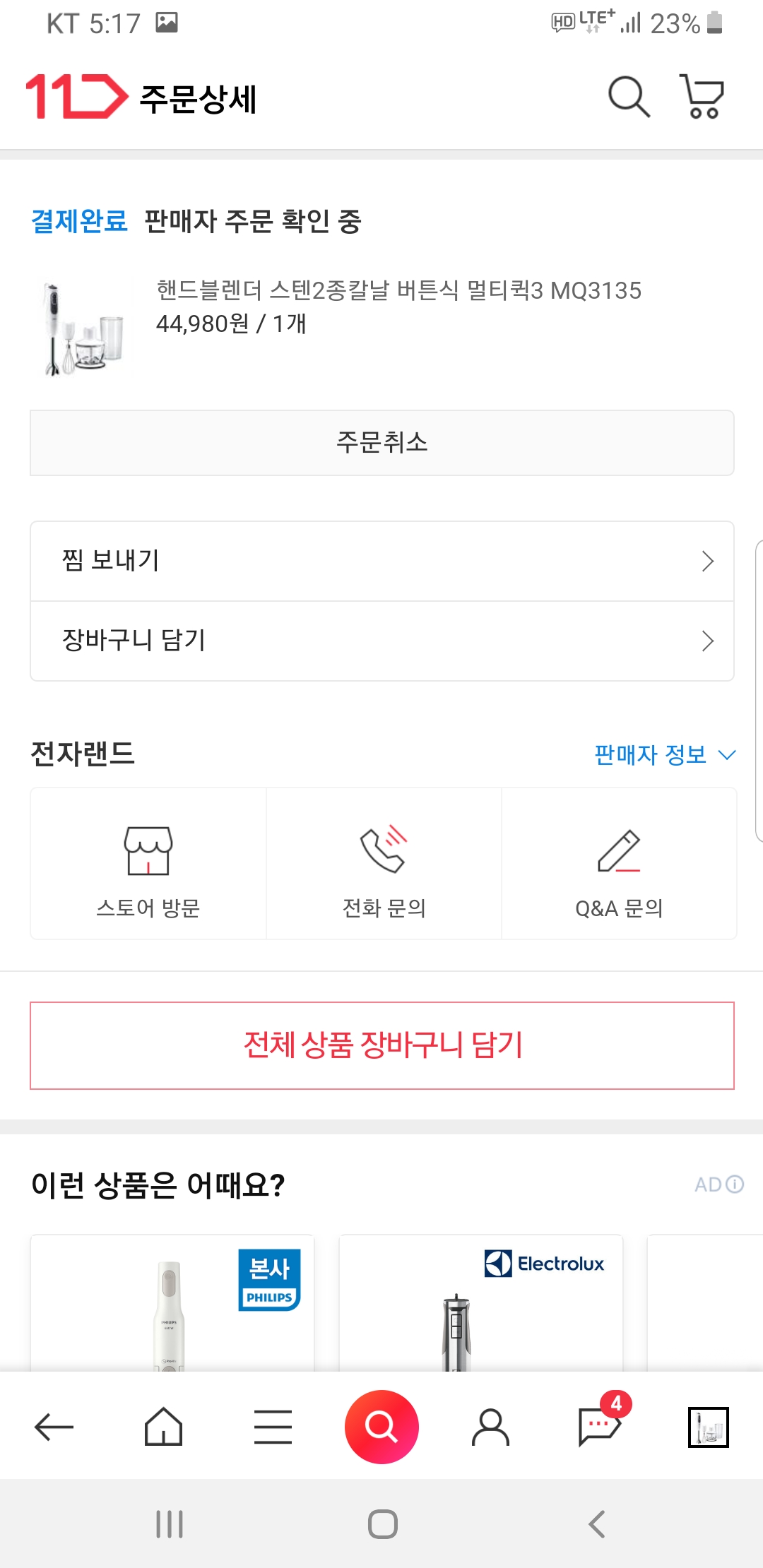Expand the 판매자 정보 dropdown
This screenshot has width=763, height=1568.
coord(664,754)
